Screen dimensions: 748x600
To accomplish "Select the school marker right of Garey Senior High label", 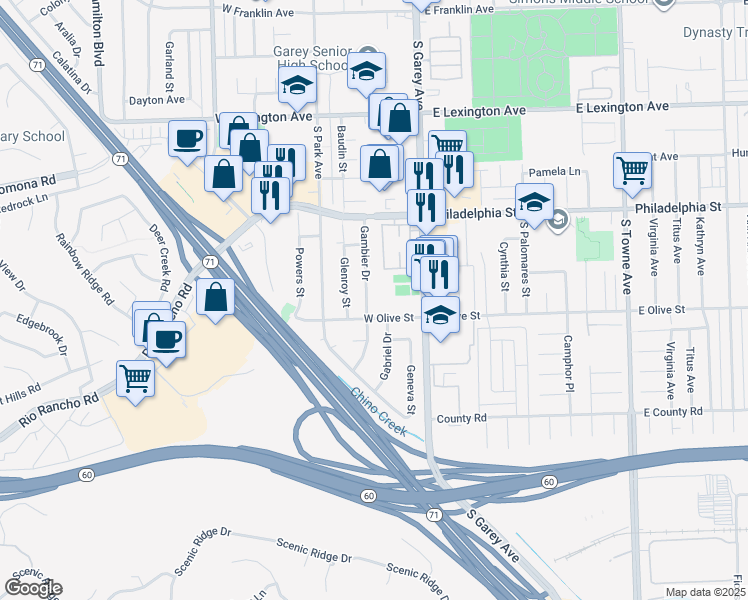I will [366, 72].
